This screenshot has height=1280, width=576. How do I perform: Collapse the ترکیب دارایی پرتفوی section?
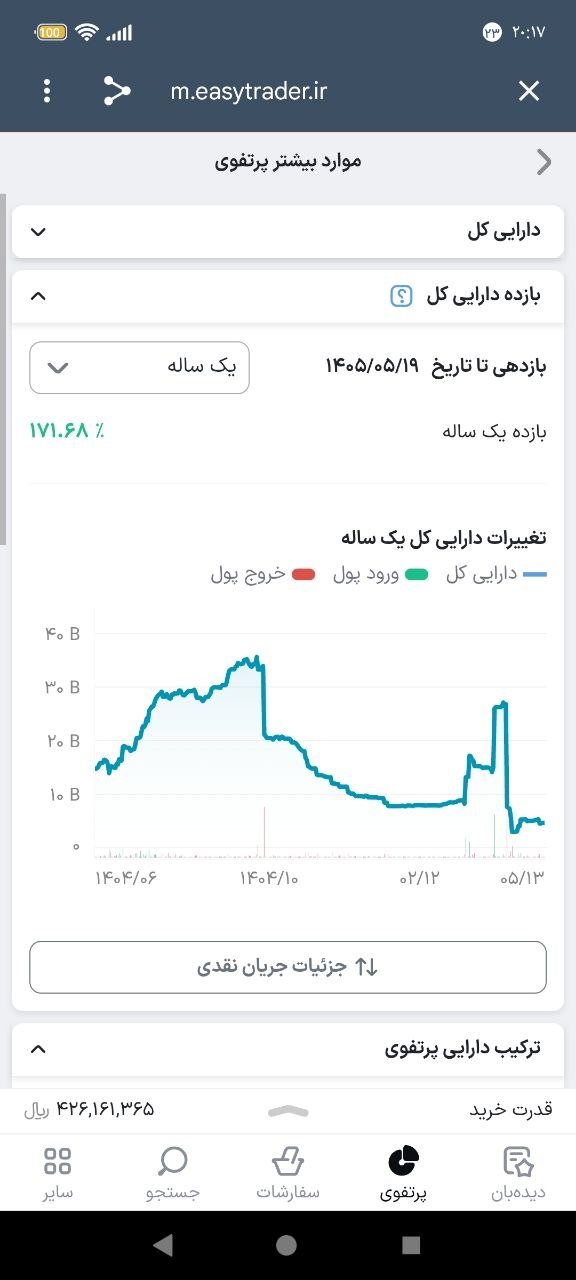click(x=38, y=1049)
